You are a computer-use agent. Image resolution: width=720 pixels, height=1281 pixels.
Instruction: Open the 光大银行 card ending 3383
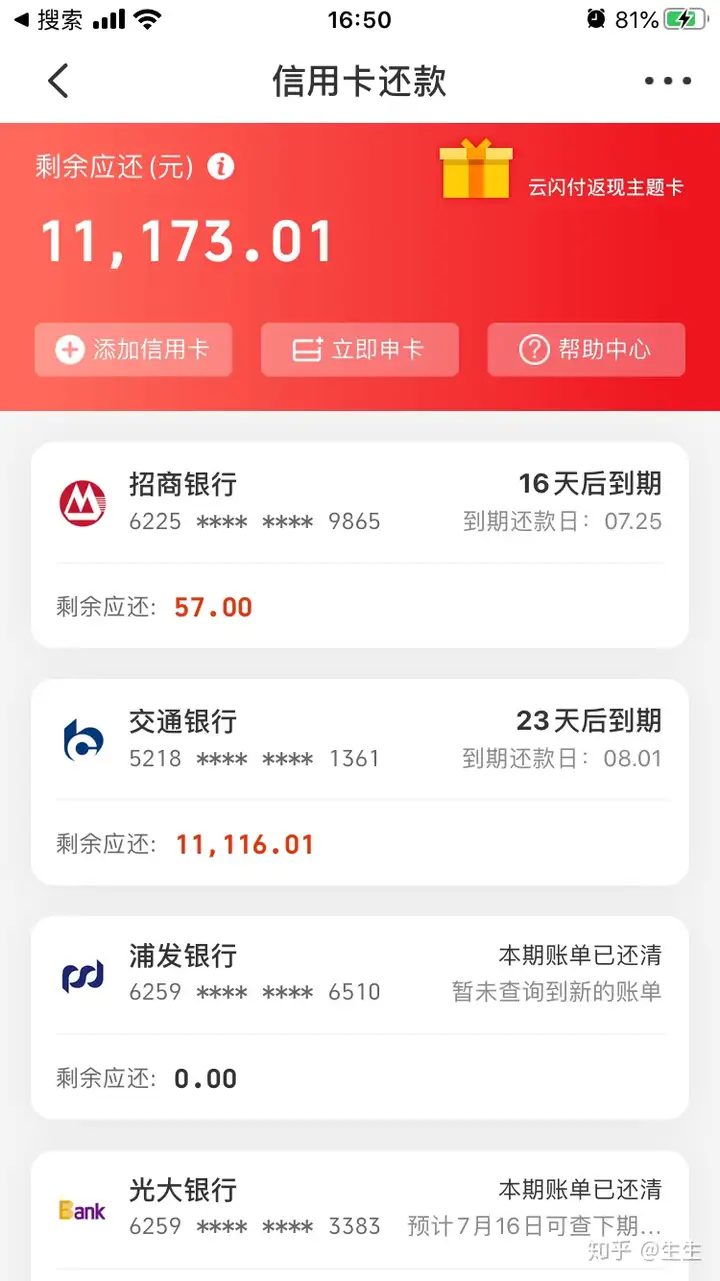pyautogui.click(x=360, y=1216)
